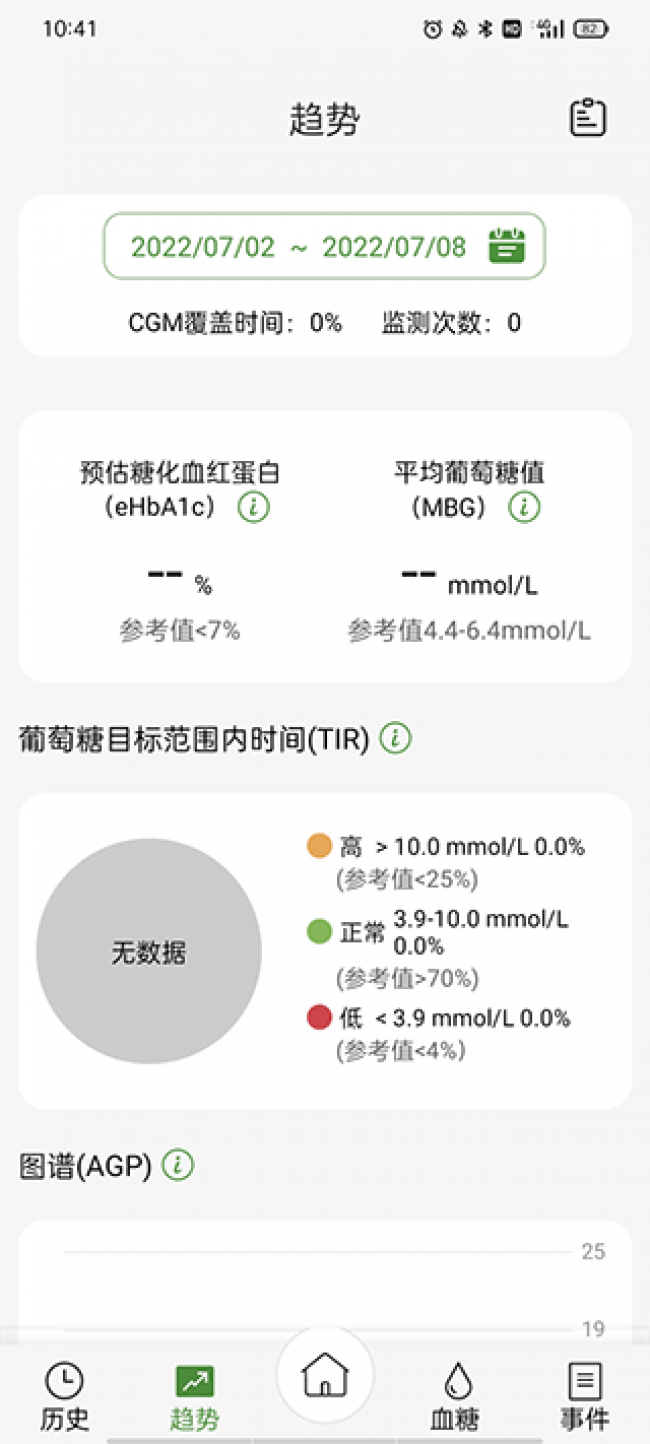
Task: Show info about MBG average glucose
Action: pos(524,507)
